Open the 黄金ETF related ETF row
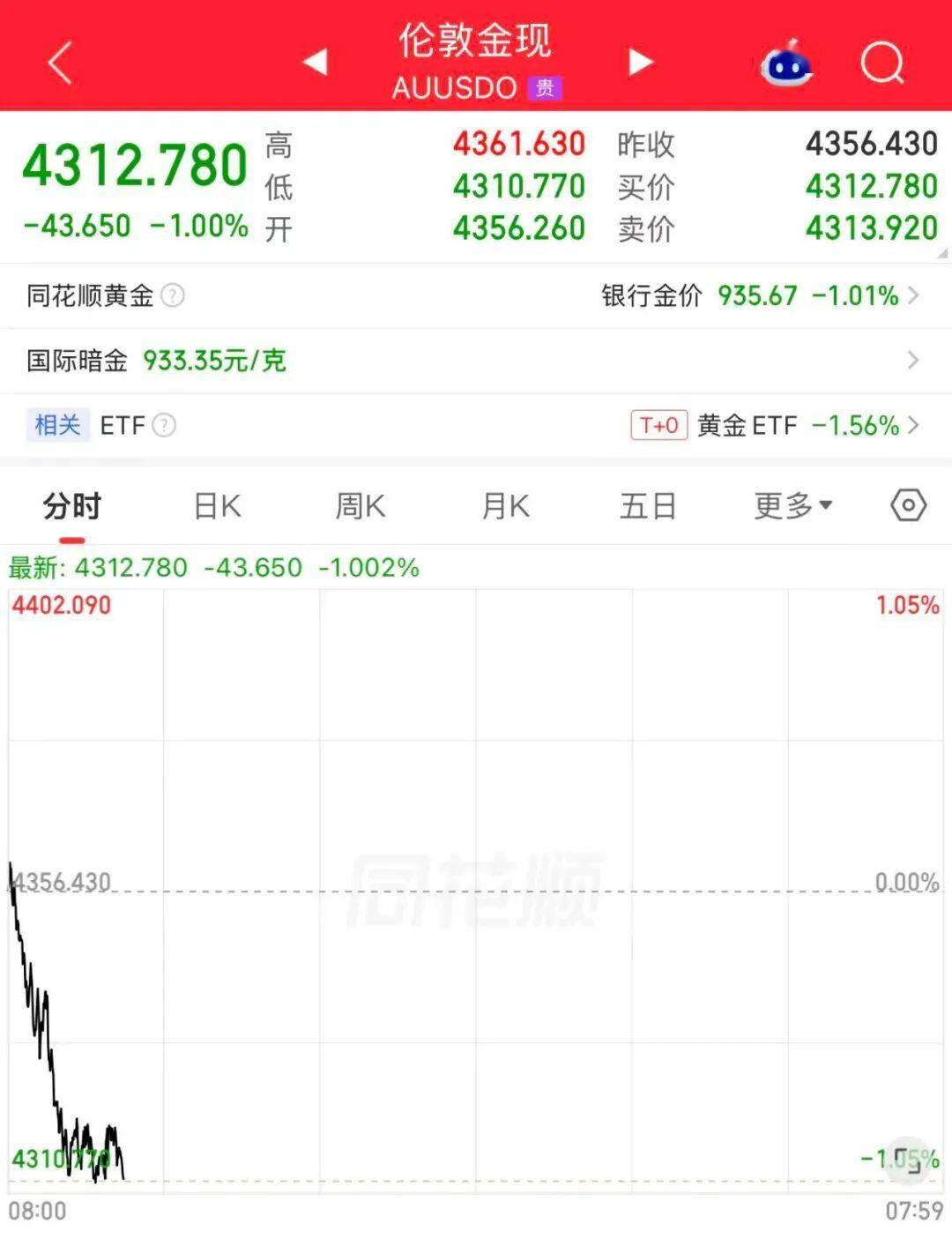Image resolution: width=952 pixels, height=1246 pixels. (x=476, y=426)
